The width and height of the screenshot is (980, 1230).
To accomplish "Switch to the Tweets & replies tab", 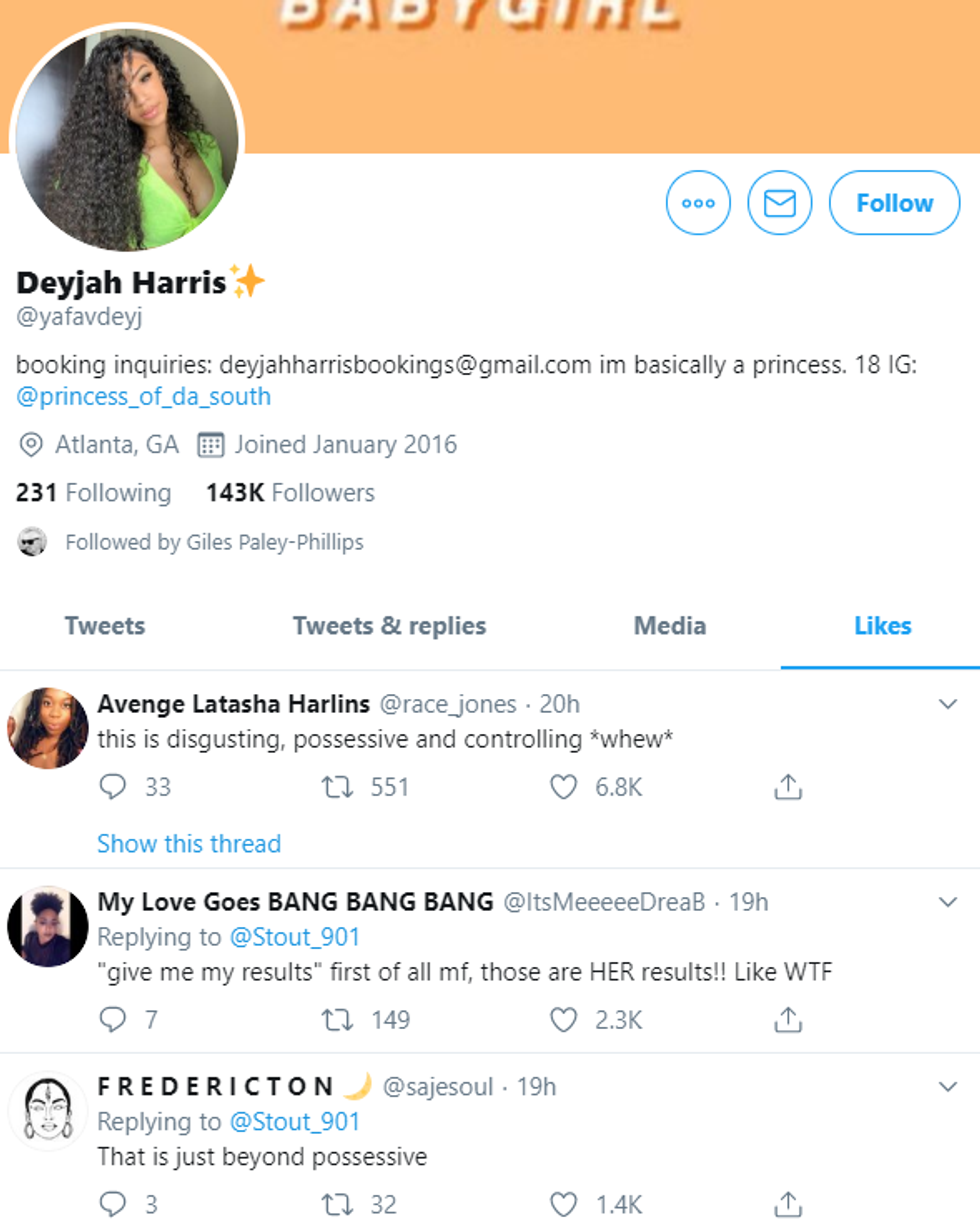I will pyautogui.click(x=389, y=626).
